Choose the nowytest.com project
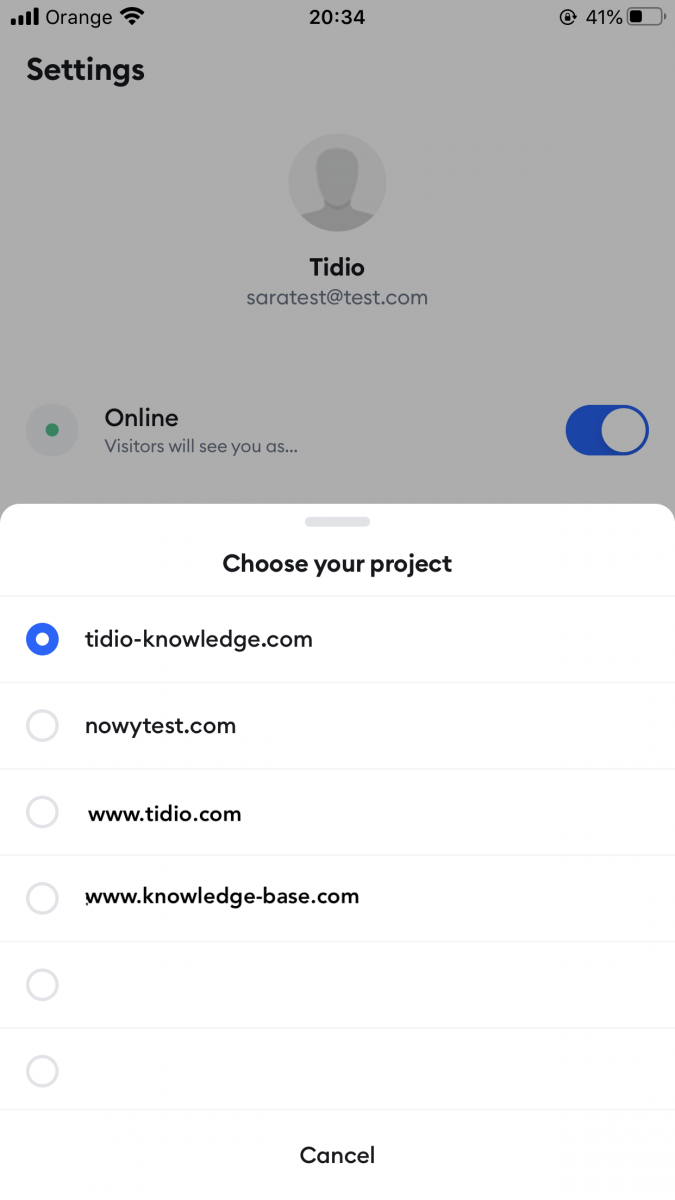This screenshot has height=1200, width=675. 337,726
